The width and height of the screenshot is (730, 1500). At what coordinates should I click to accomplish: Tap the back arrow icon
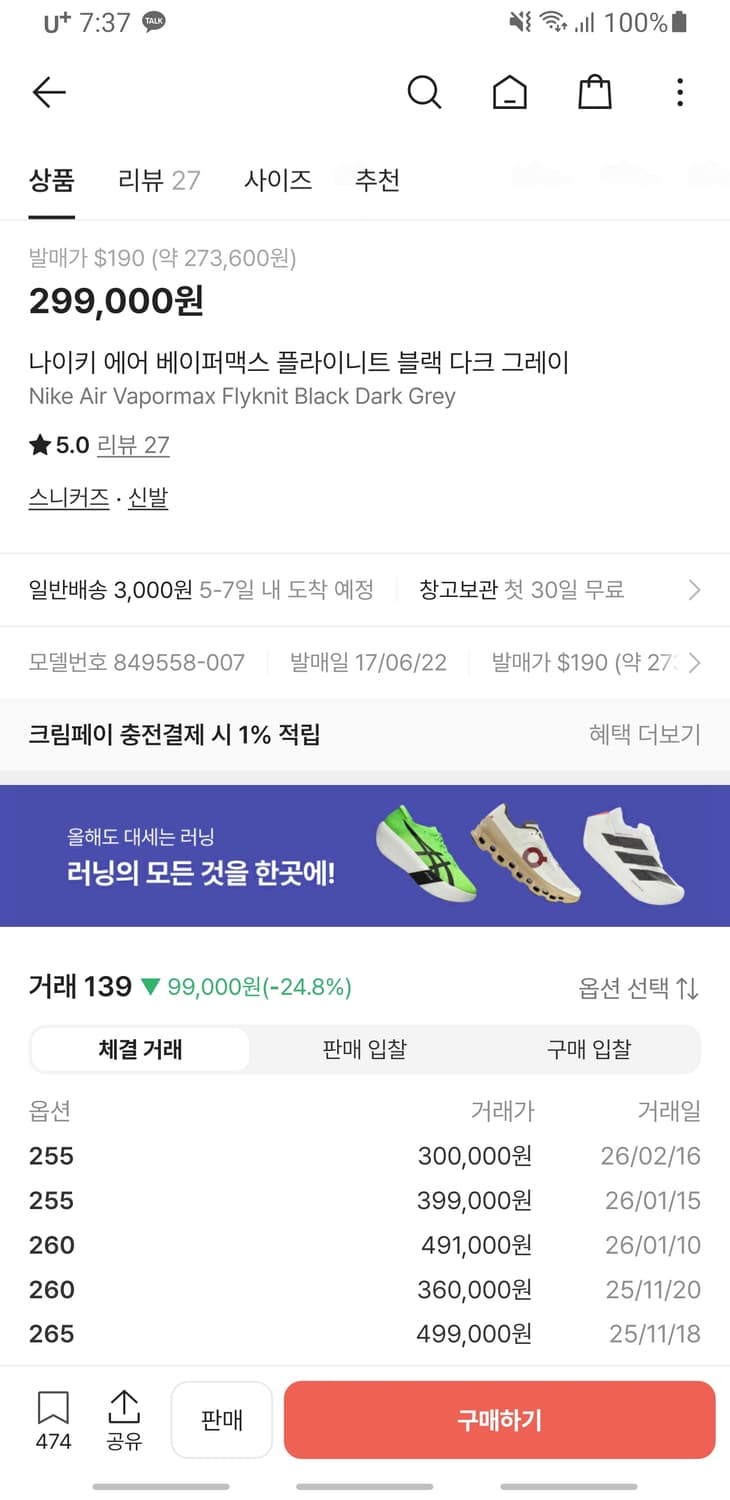click(x=48, y=91)
